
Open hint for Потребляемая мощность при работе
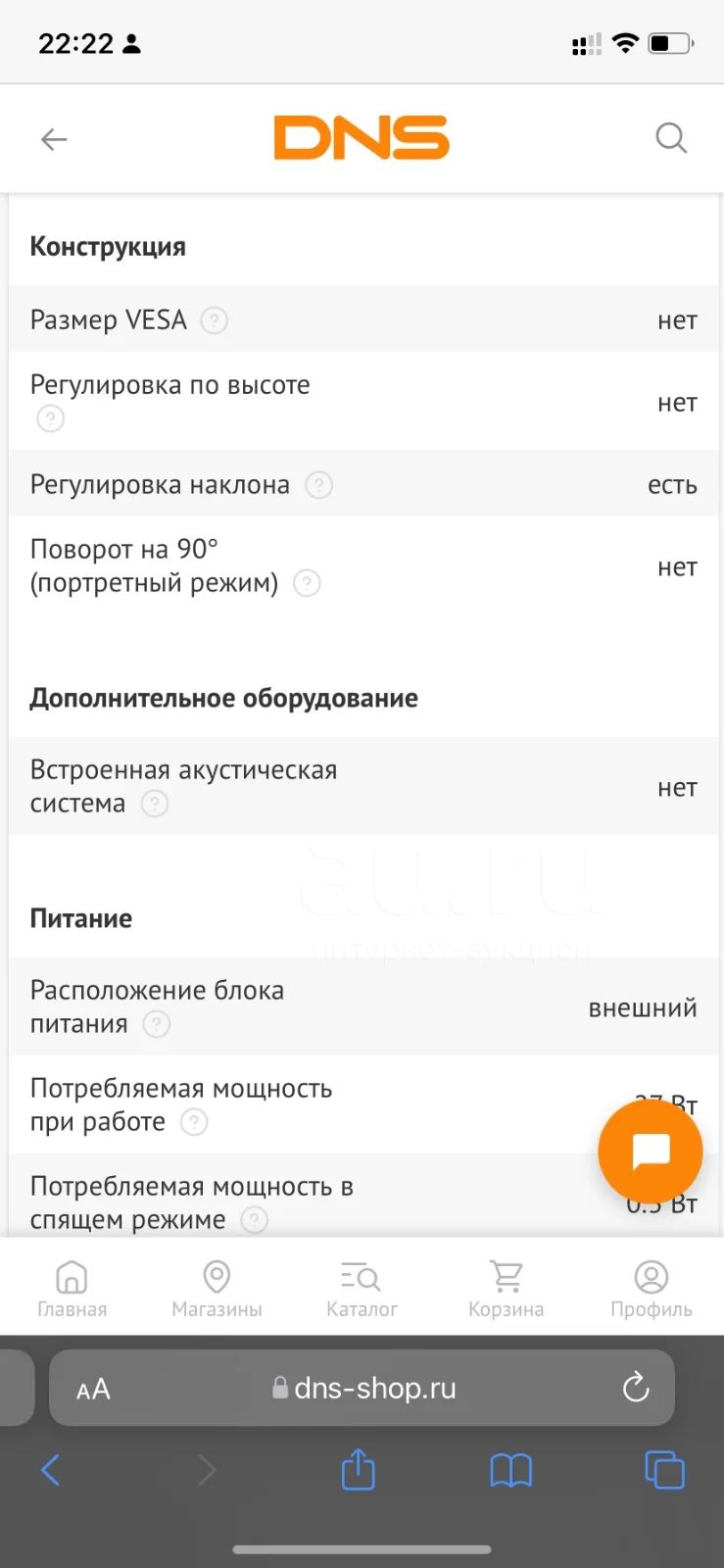click(194, 1122)
